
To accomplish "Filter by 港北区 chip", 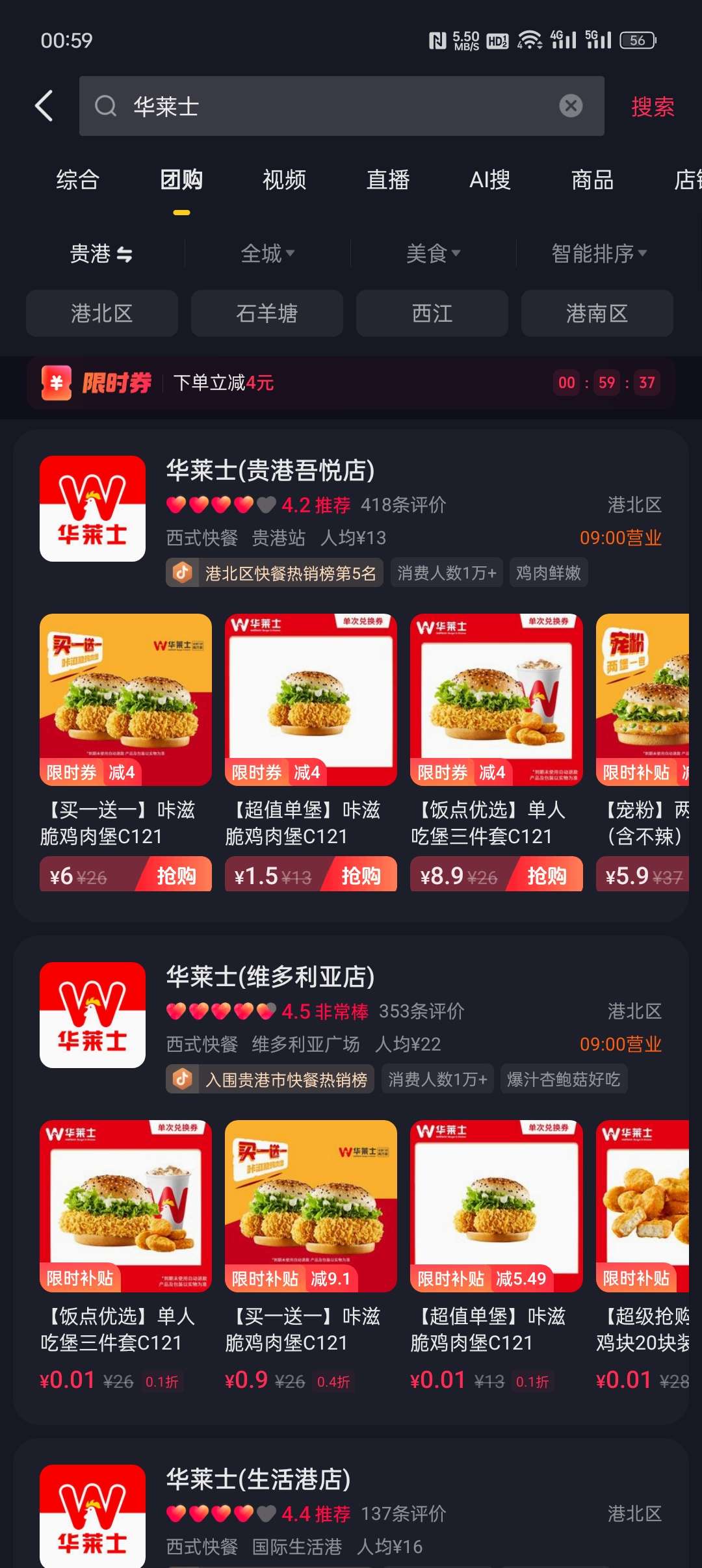I will 102,313.
